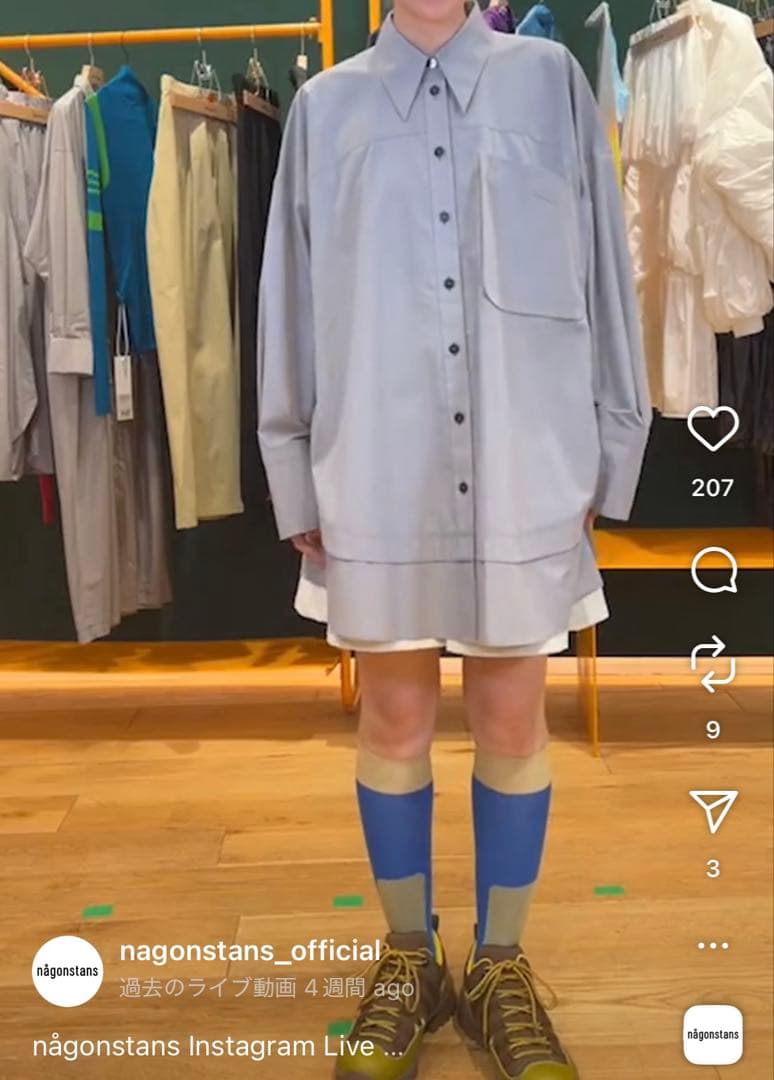Open the likers list by tapping 207
This screenshot has height=1080, width=774.
click(x=712, y=489)
